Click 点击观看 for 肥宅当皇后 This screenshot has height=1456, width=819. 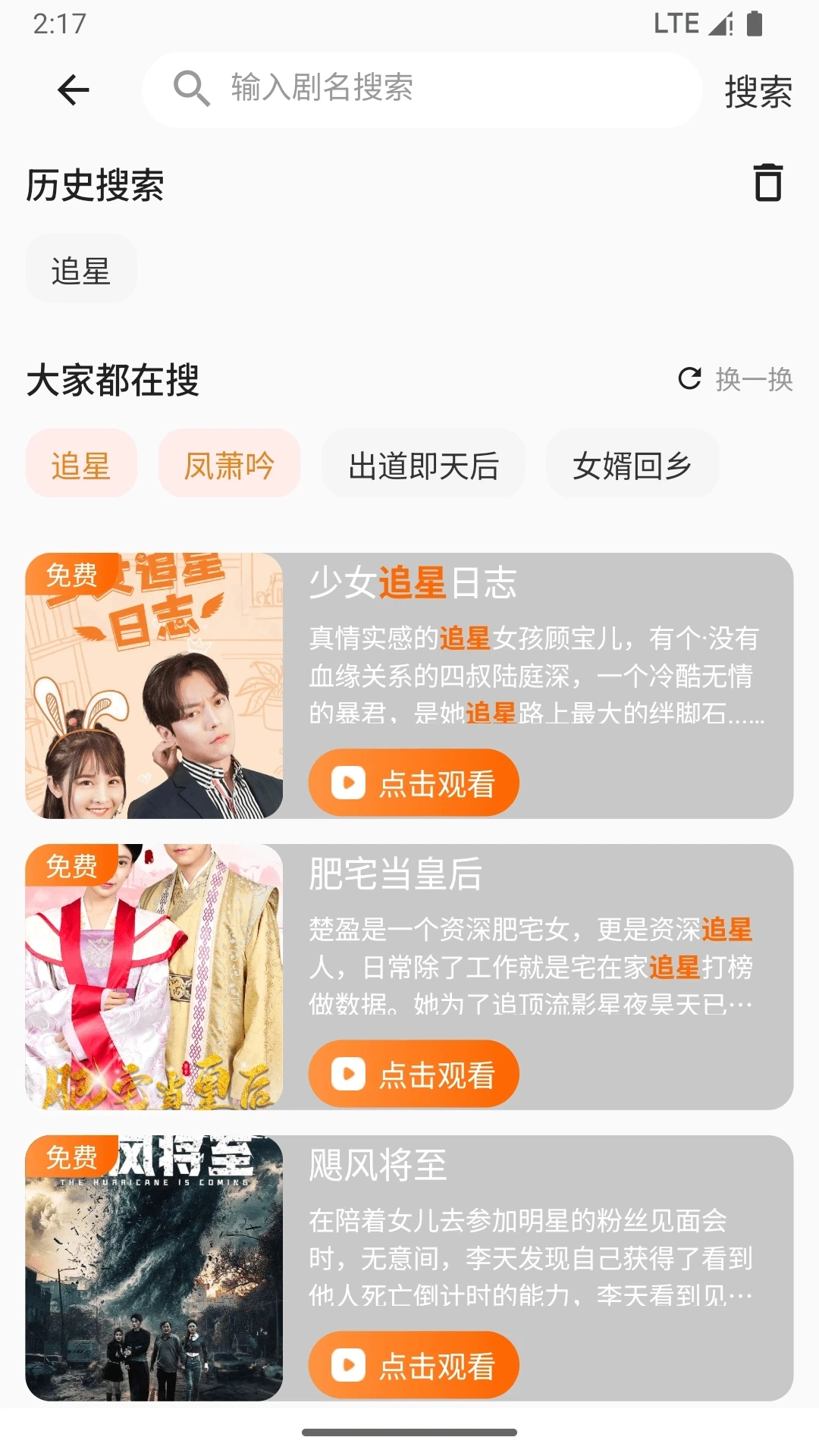pos(413,1074)
